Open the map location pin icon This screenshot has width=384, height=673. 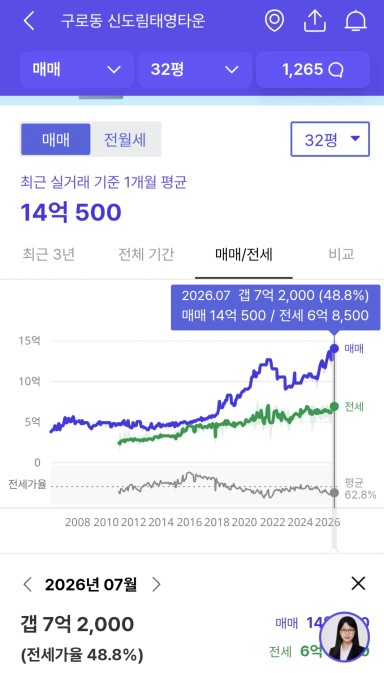click(x=274, y=21)
